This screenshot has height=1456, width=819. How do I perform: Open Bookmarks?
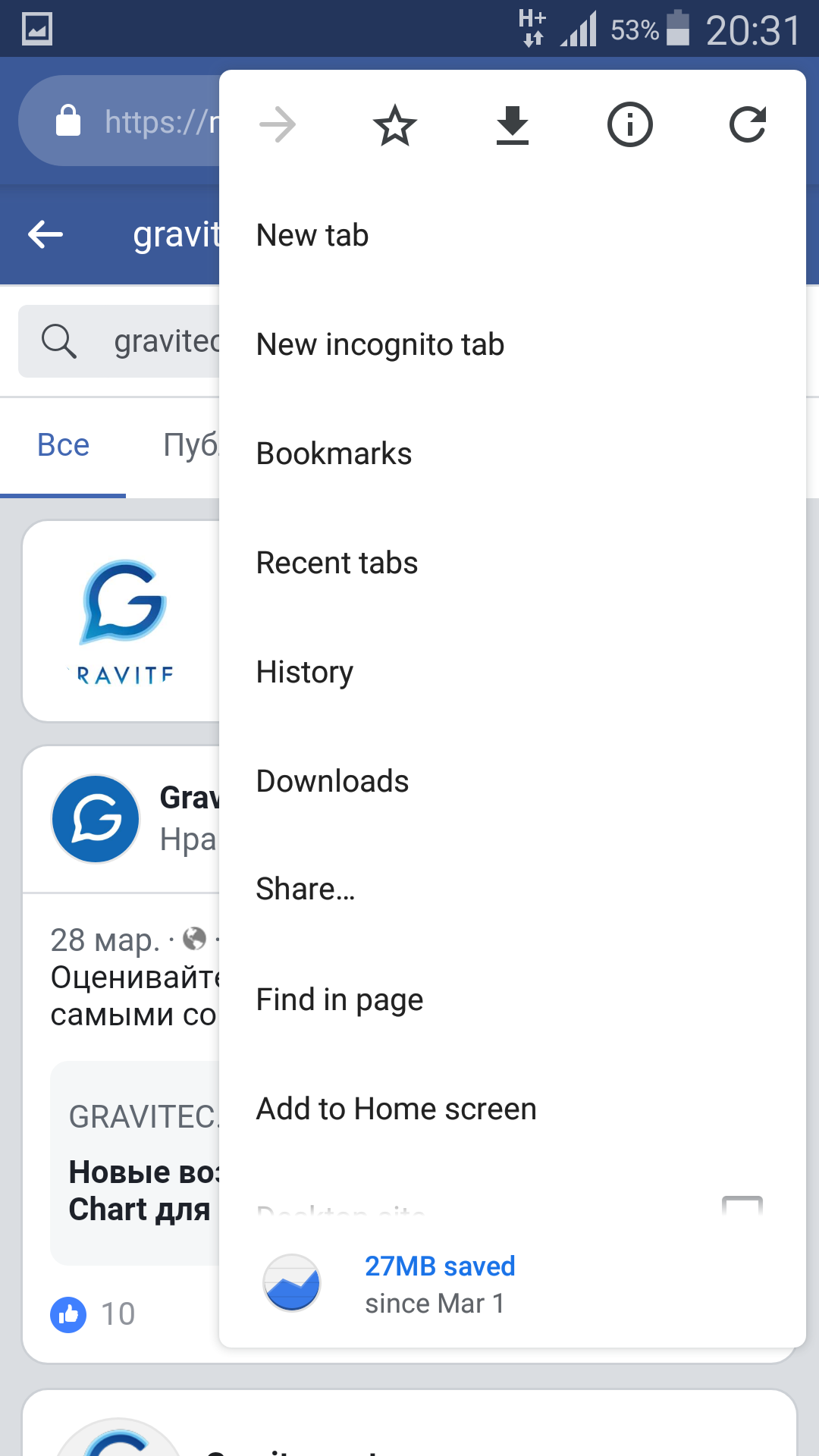513,453
